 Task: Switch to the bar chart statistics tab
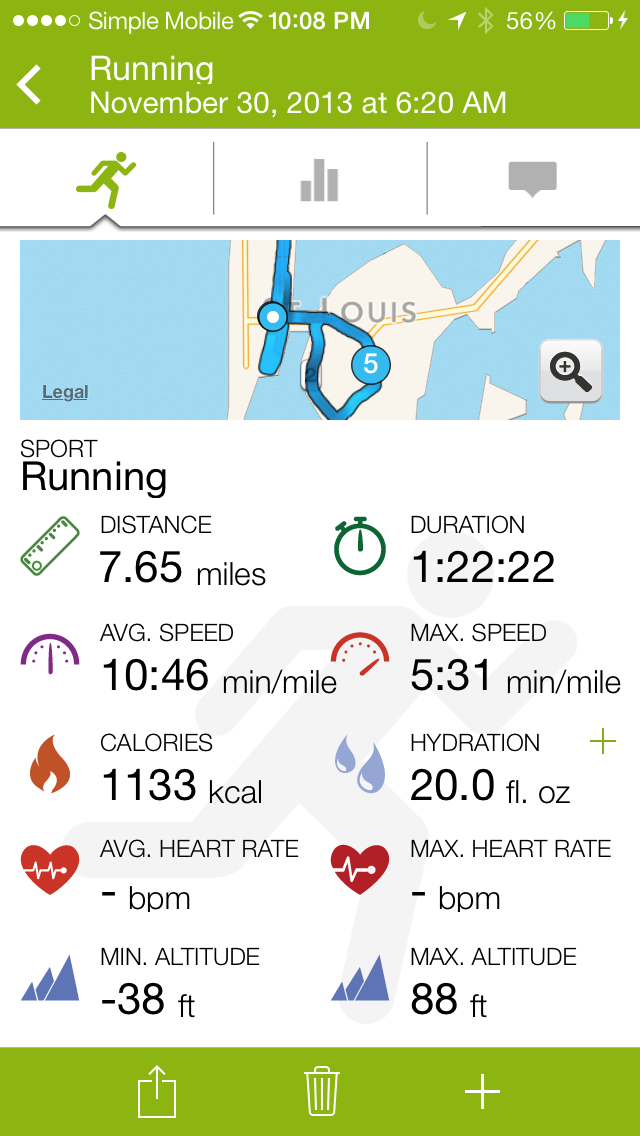pos(320,181)
